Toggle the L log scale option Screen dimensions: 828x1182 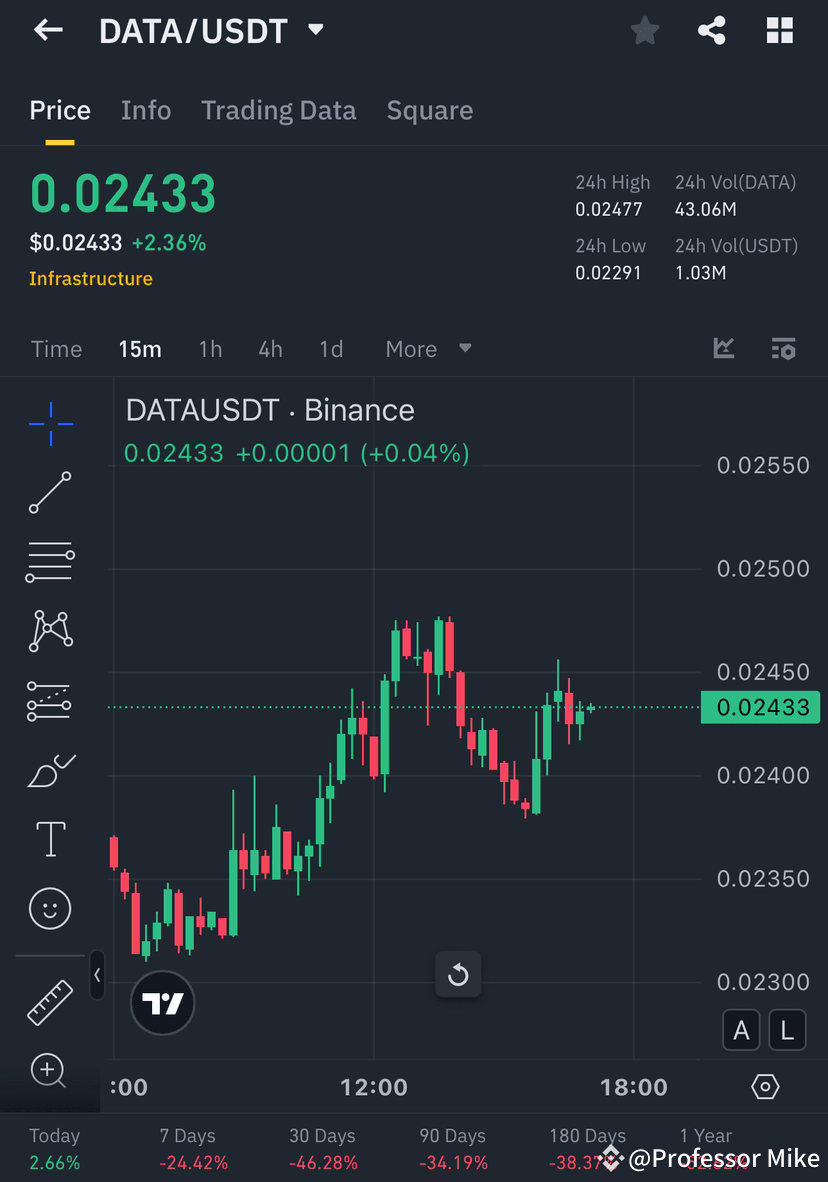787,1030
